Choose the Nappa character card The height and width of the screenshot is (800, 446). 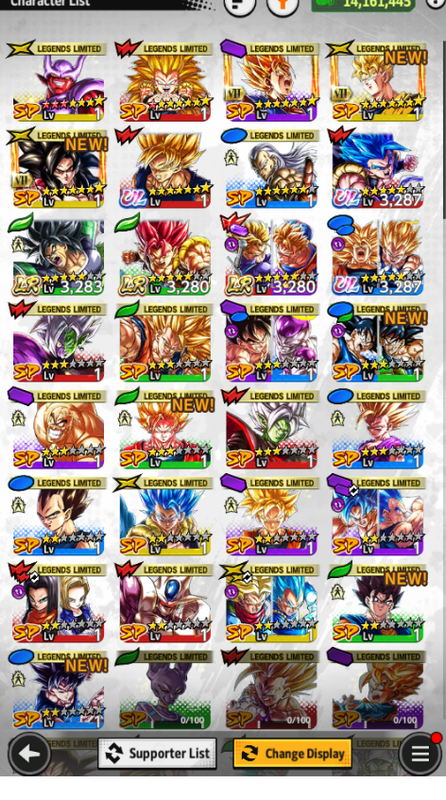58,429
